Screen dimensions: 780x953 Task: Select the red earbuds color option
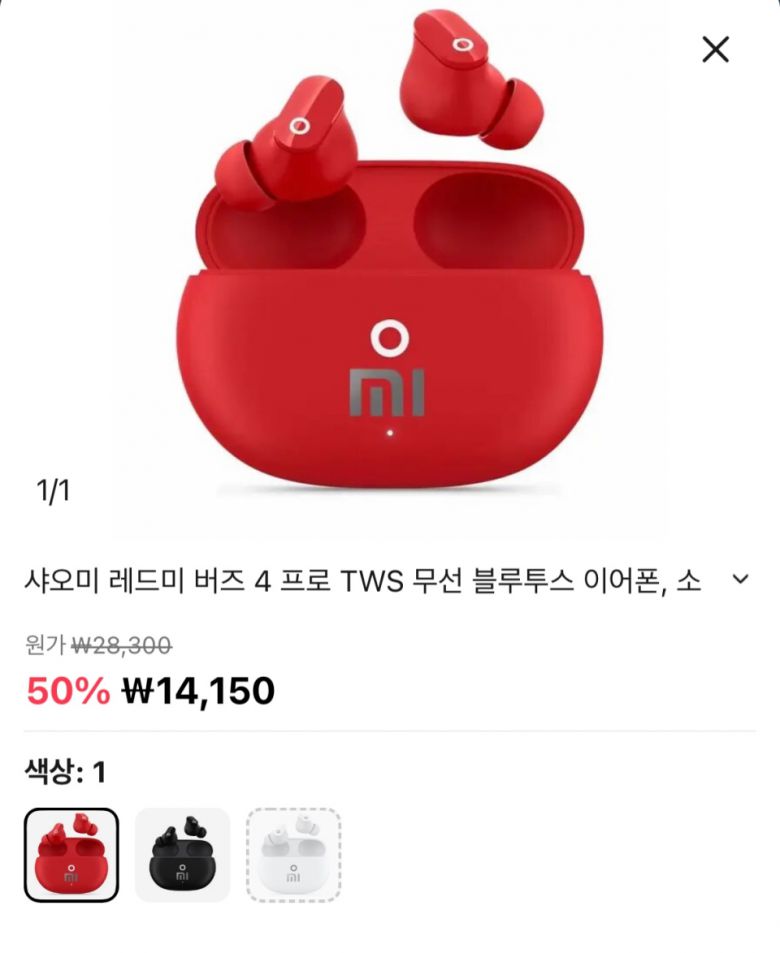tap(71, 855)
